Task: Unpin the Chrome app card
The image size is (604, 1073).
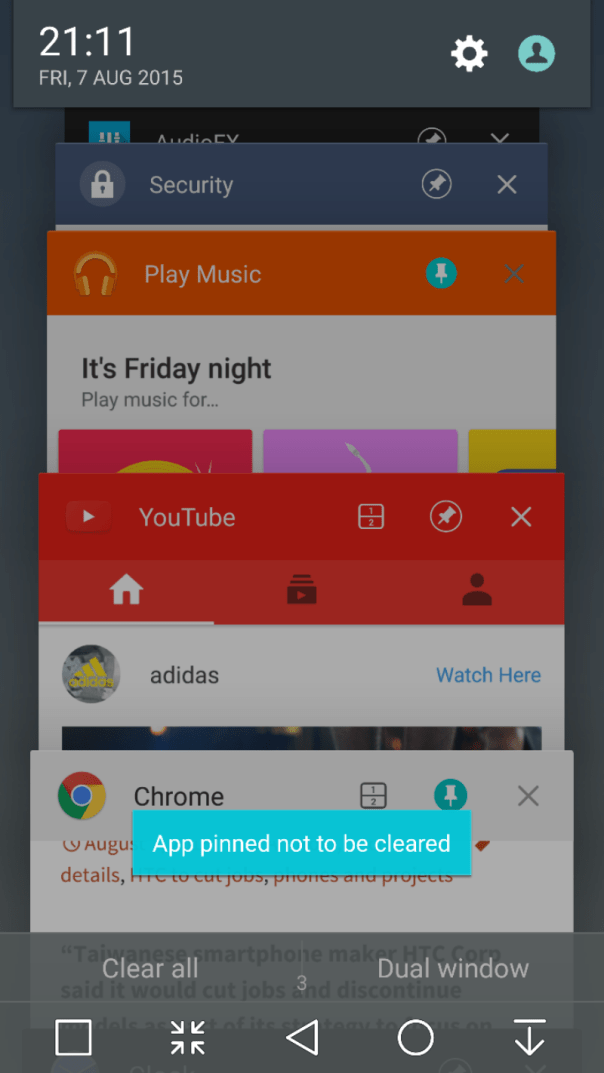Action: [x=451, y=796]
